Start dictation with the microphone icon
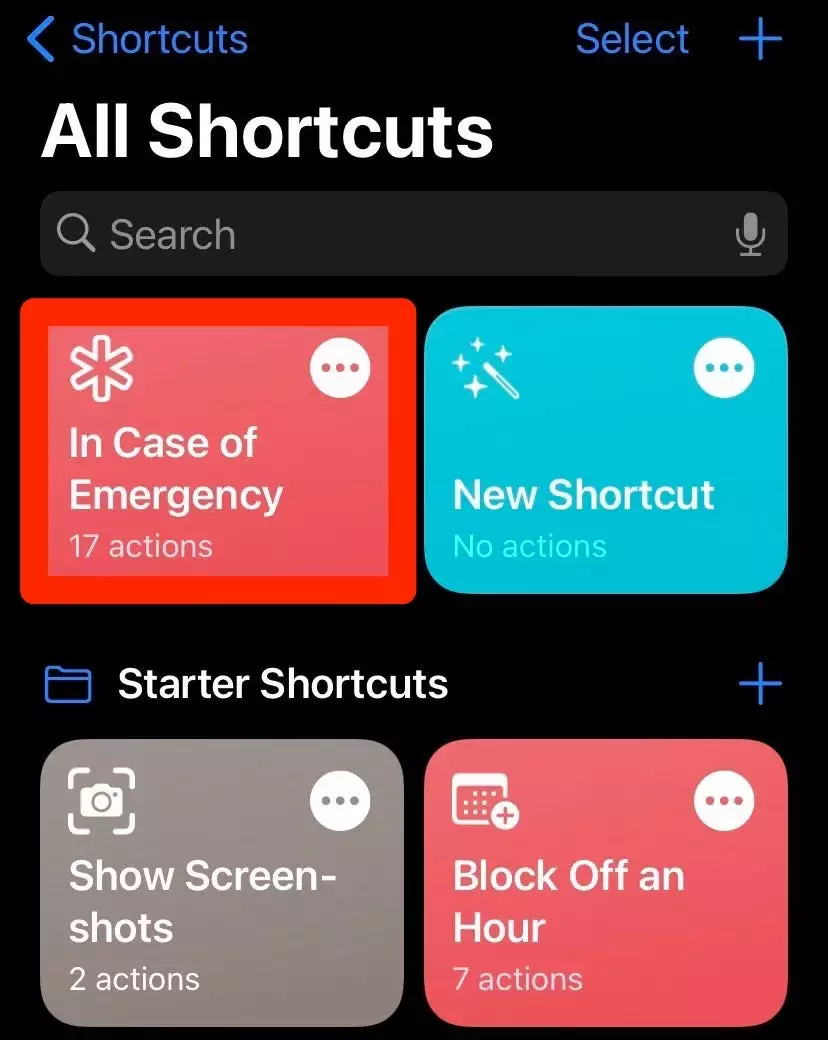828x1040 pixels. (x=750, y=235)
